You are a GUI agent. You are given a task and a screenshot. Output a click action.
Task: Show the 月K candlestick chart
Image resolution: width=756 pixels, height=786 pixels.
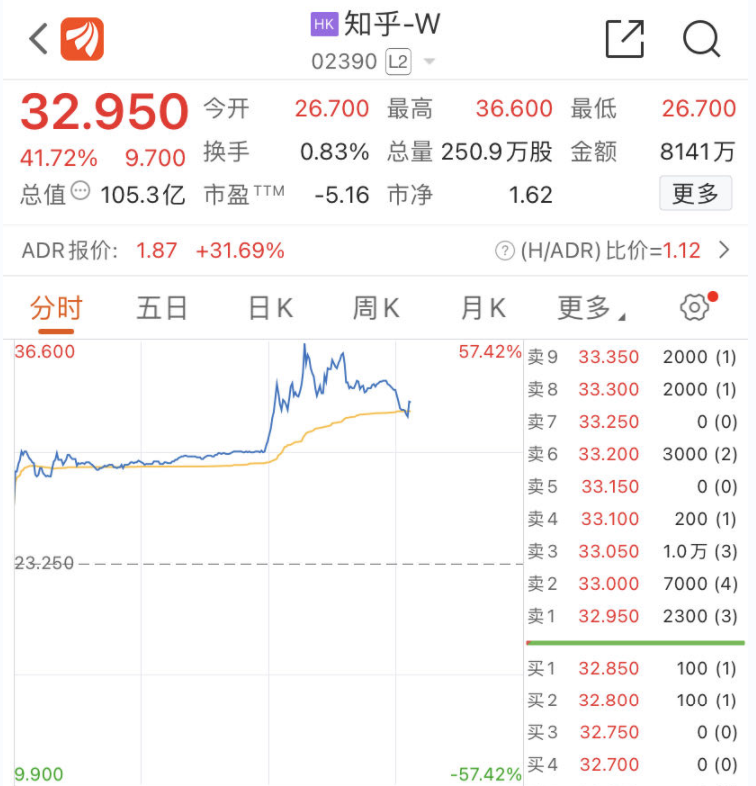pyautogui.click(x=483, y=309)
